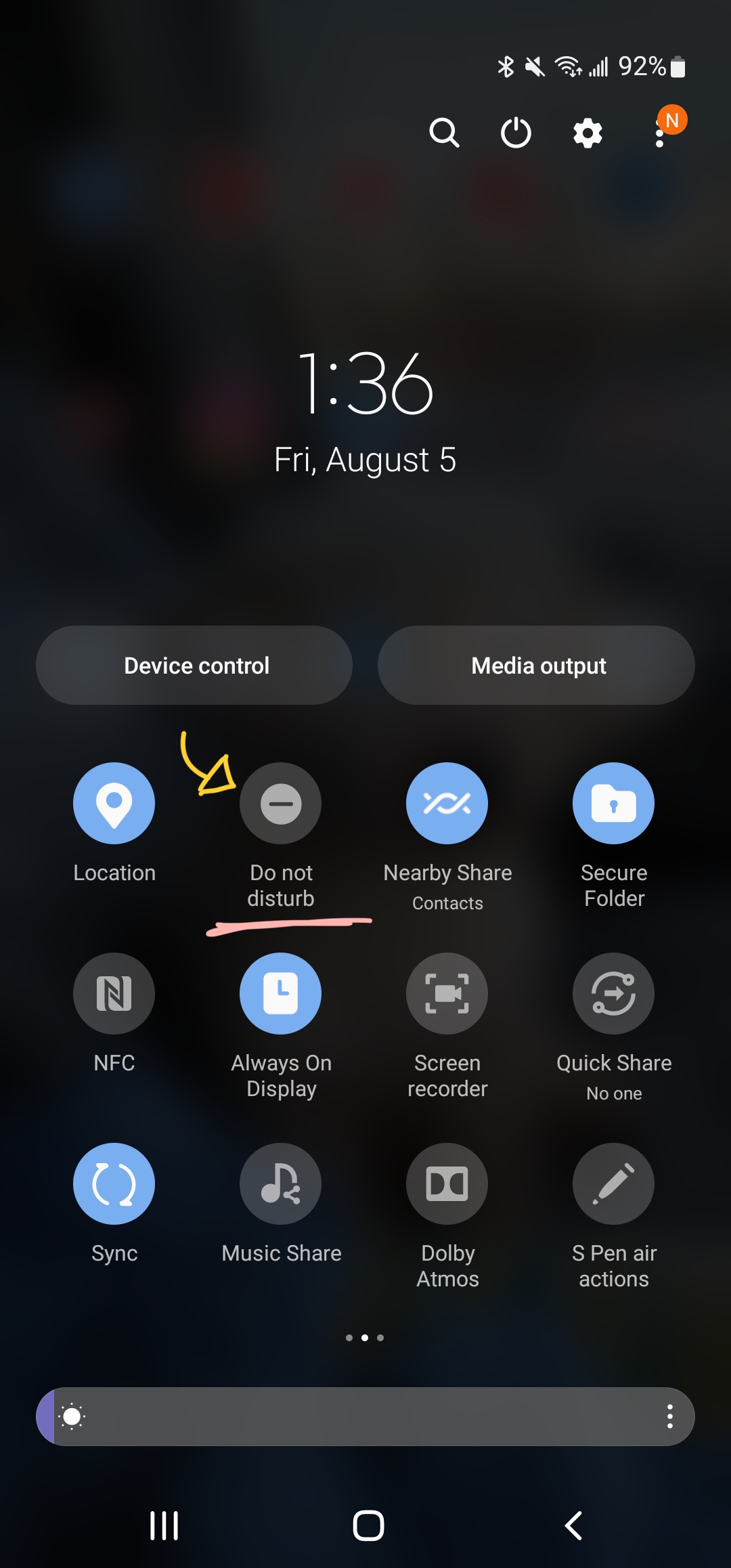This screenshot has height=1568, width=731.
Task: Turn off Location
Action: pos(114,803)
